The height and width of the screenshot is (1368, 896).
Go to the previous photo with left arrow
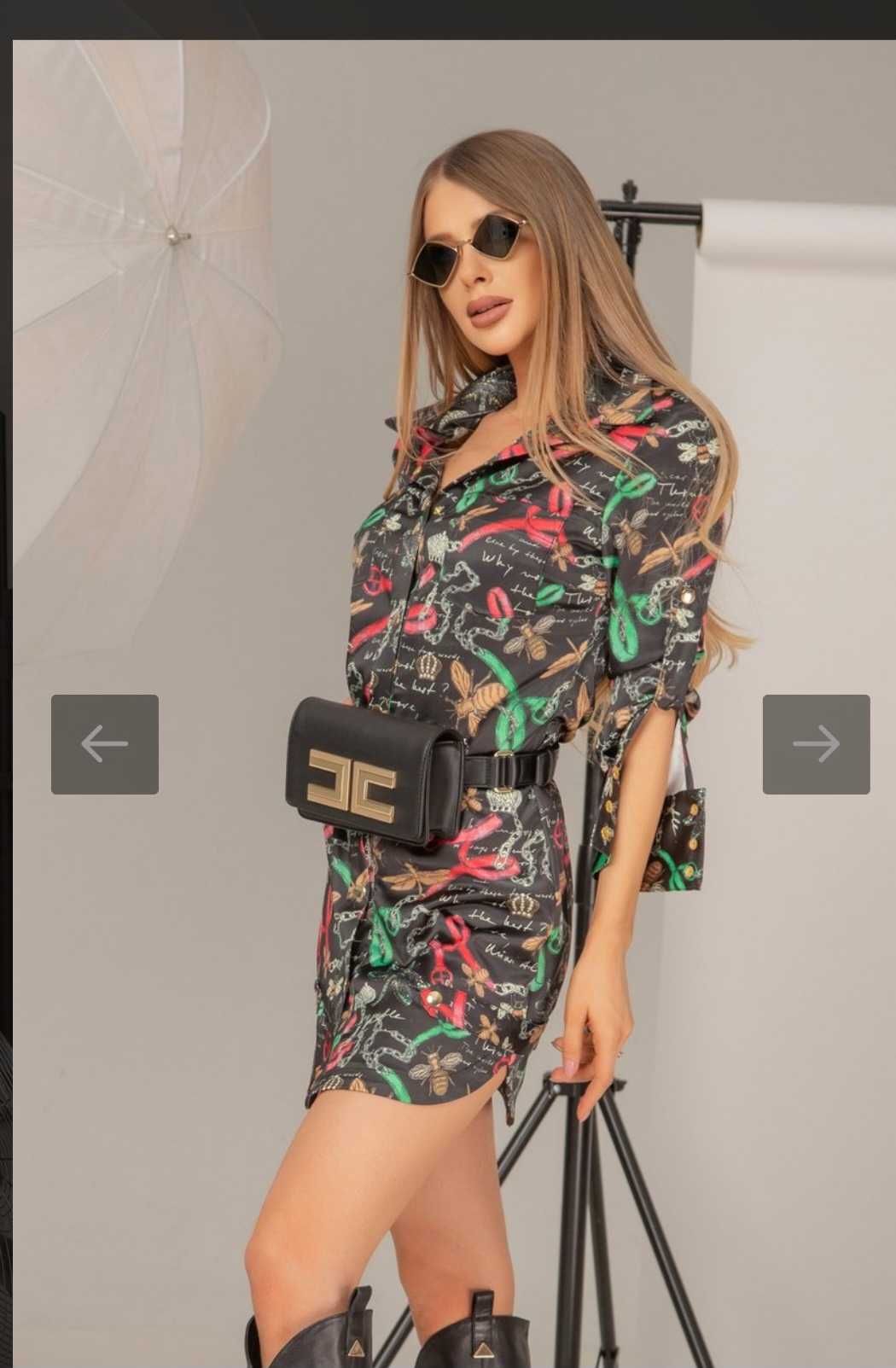coord(105,744)
